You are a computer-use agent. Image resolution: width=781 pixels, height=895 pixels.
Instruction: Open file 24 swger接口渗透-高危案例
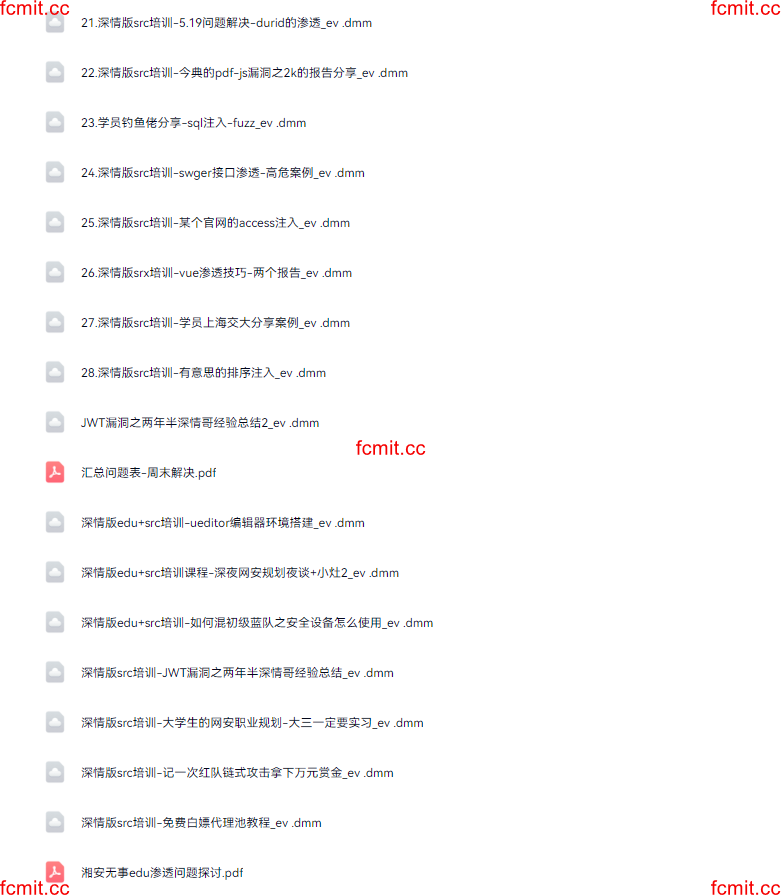coord(222,173)
